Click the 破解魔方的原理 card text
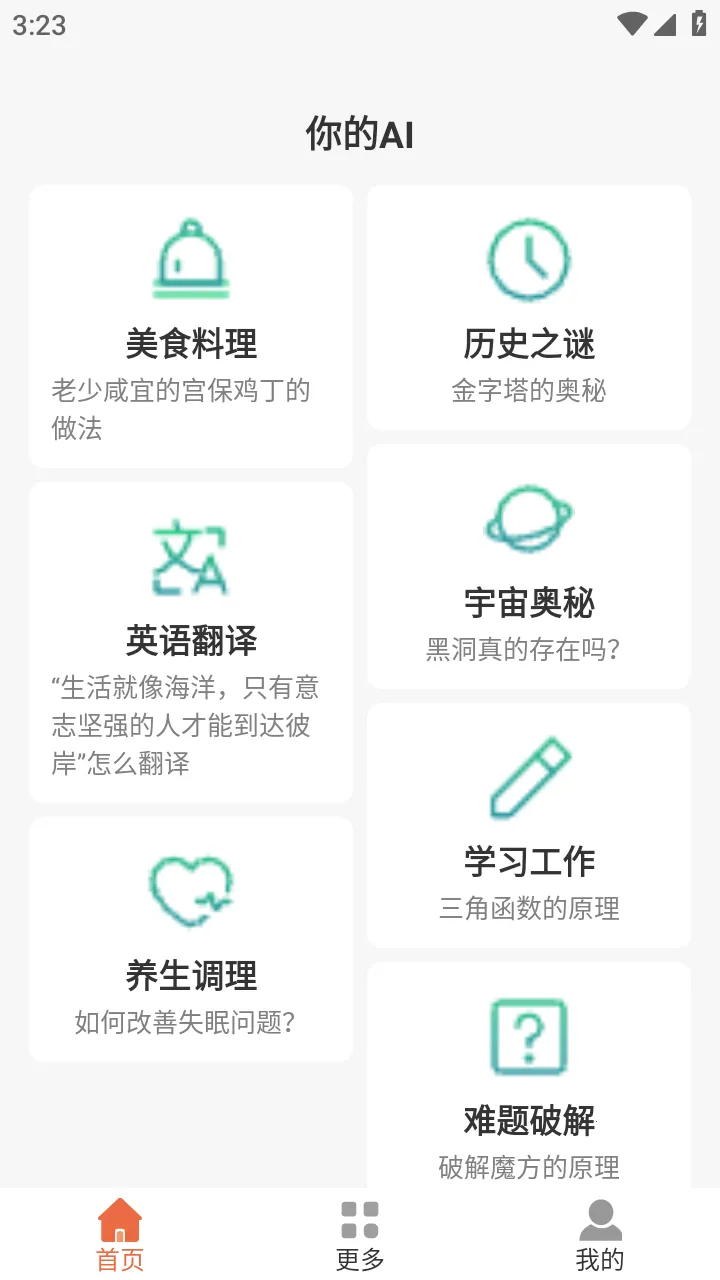This screenshot has height=1280, width=720. (528, 1167)
